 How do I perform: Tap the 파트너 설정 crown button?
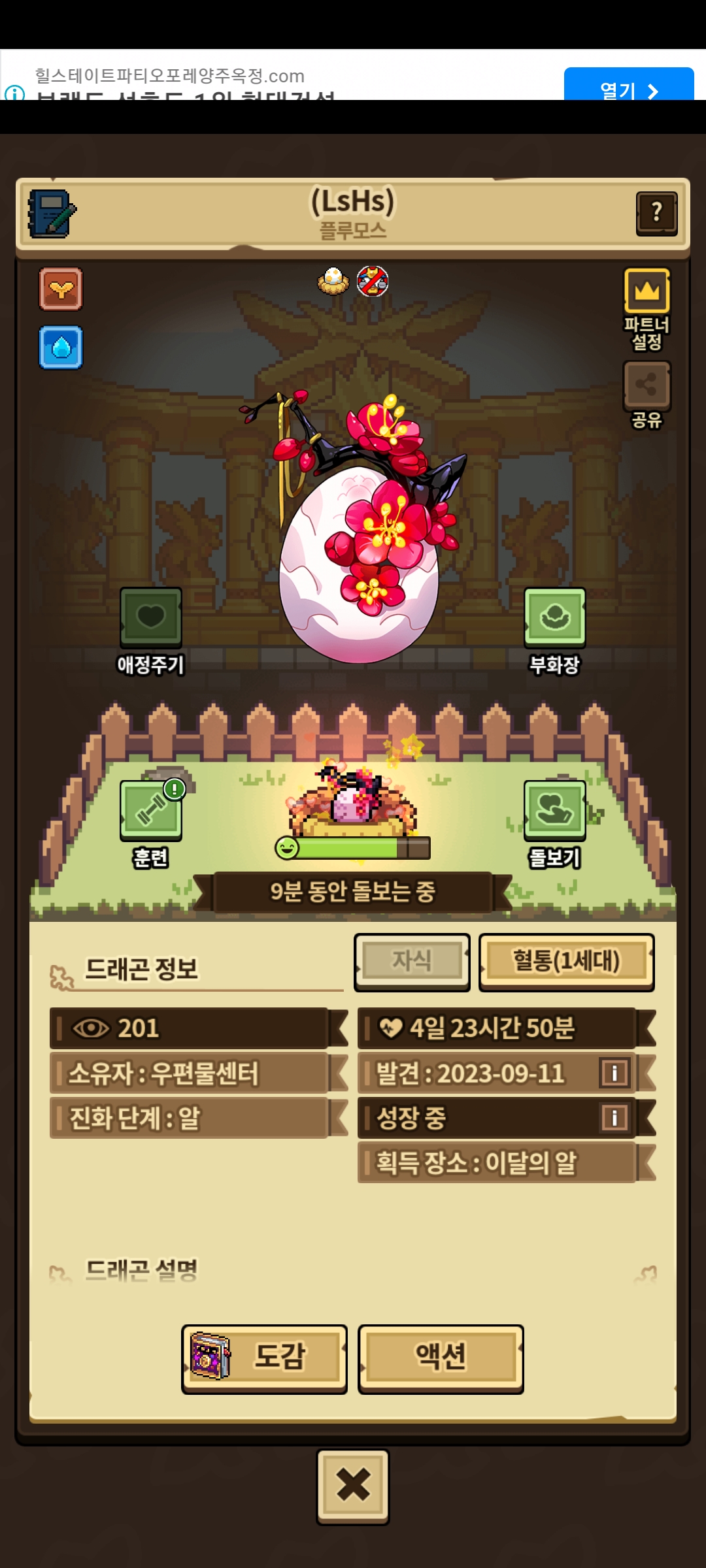point(647,291)
